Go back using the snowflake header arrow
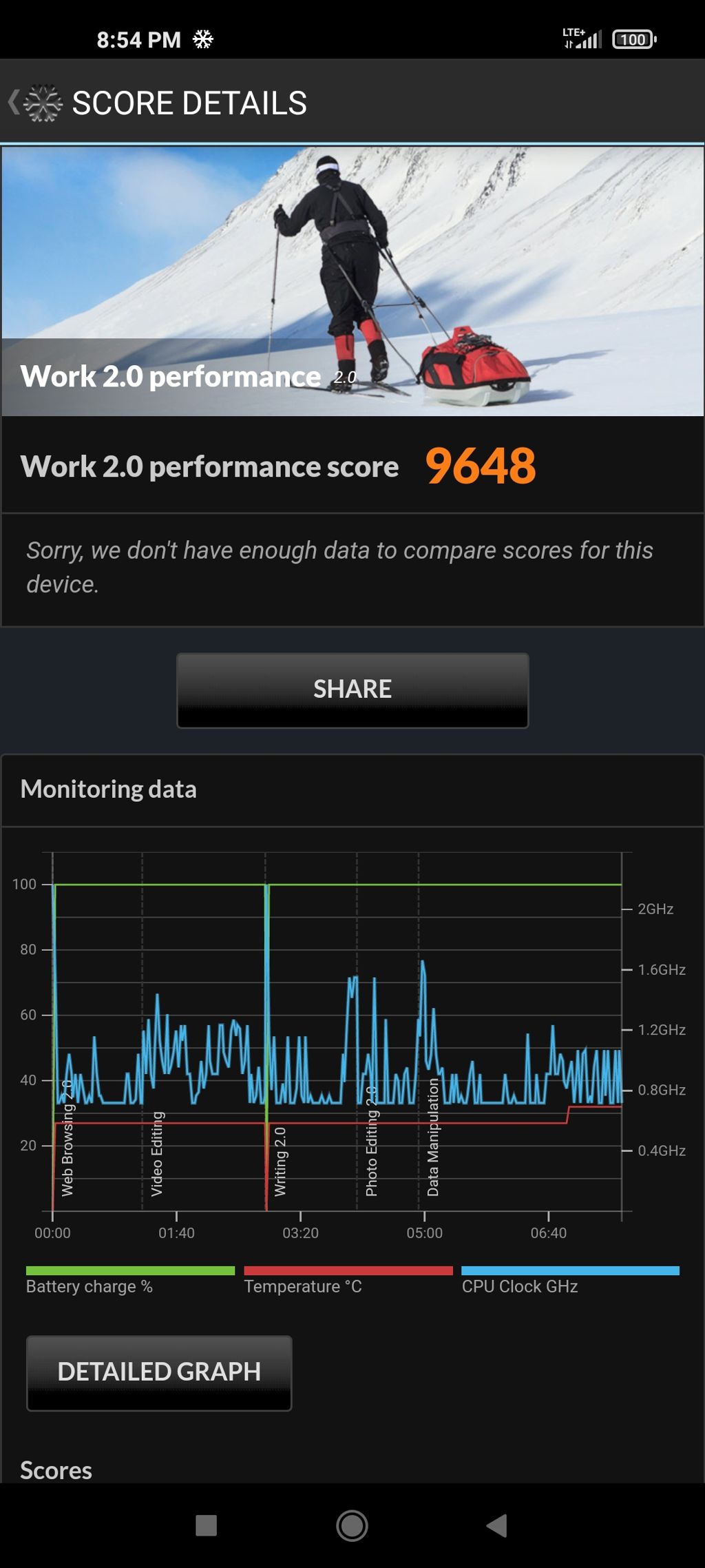The height and width of the screenshot is (1568, 705). pyautogui.click(x=34, y=103)
